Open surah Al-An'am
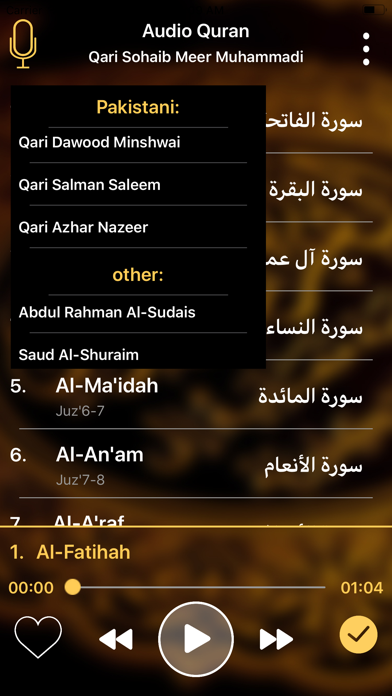 [196, 464]
